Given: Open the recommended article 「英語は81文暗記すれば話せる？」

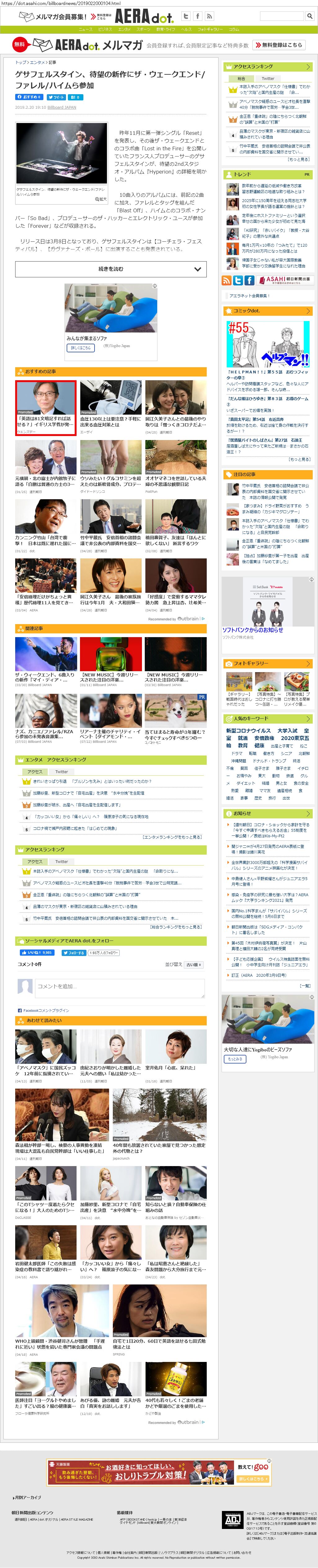Looking at the screenshot, I should pyautogui.click(x=46, y=422).
